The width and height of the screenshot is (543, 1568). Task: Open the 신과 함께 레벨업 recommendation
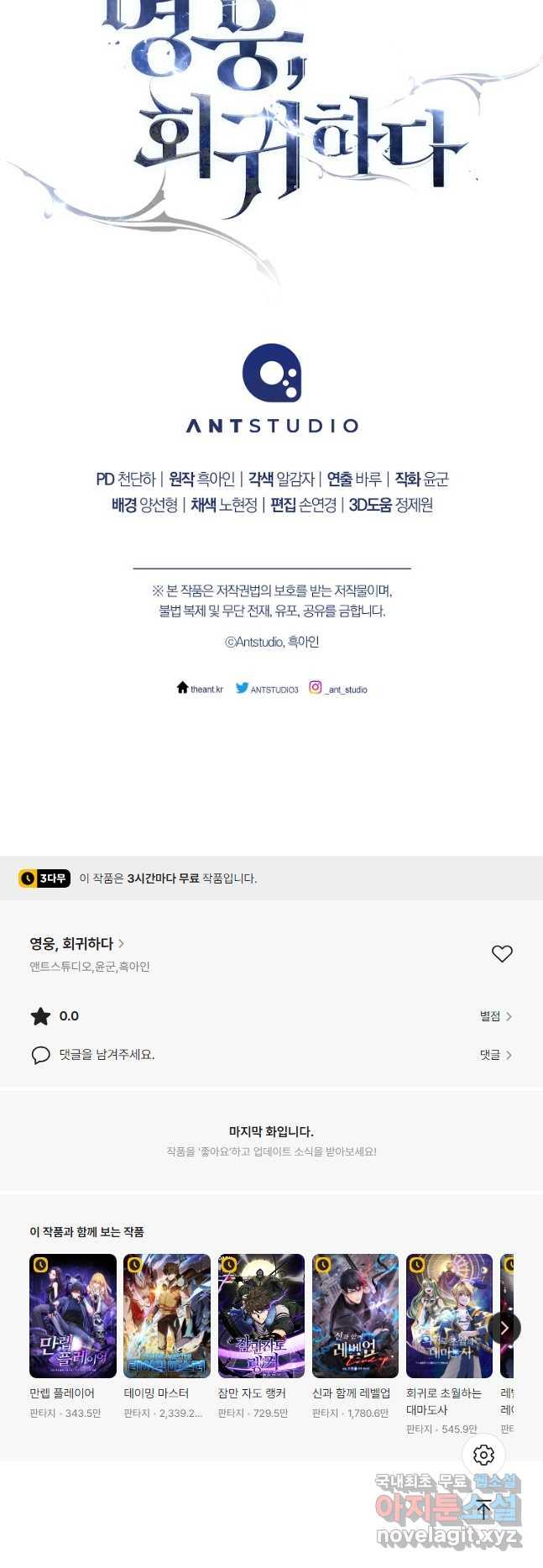(x=355, y=1315)
